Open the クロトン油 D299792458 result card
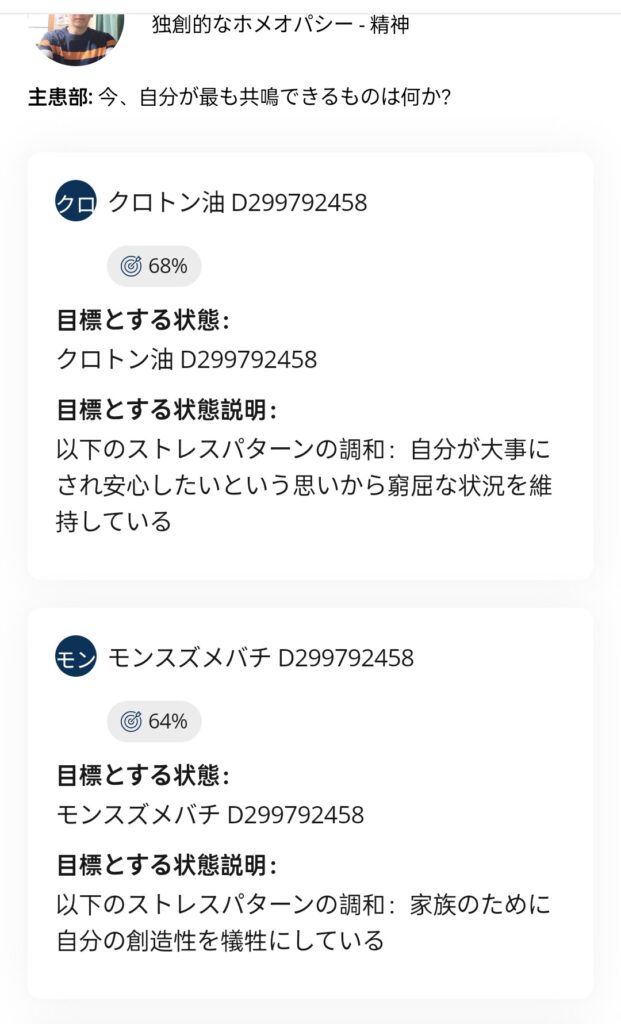The image size is (621, 1024). click(237, 203)
